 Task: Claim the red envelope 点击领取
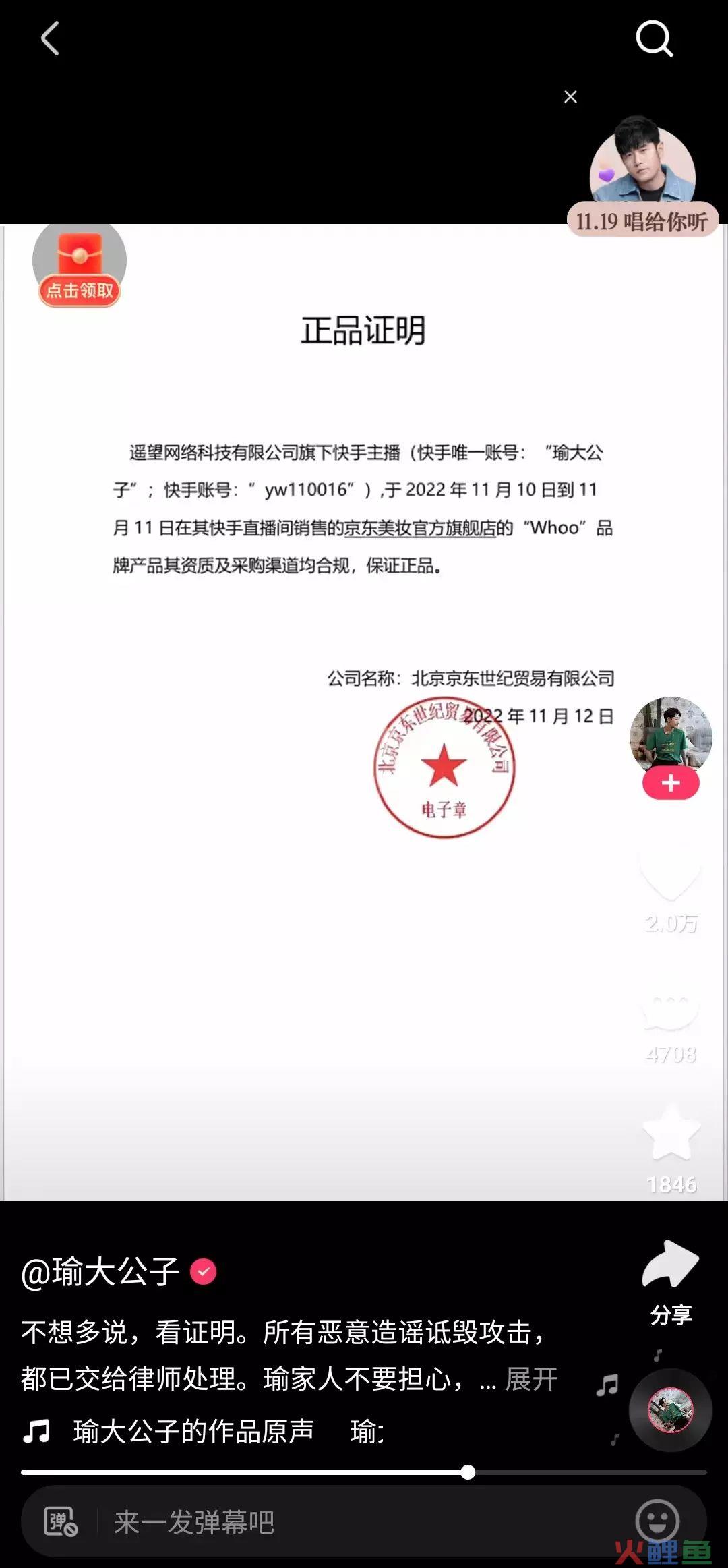tap(80, 266)
